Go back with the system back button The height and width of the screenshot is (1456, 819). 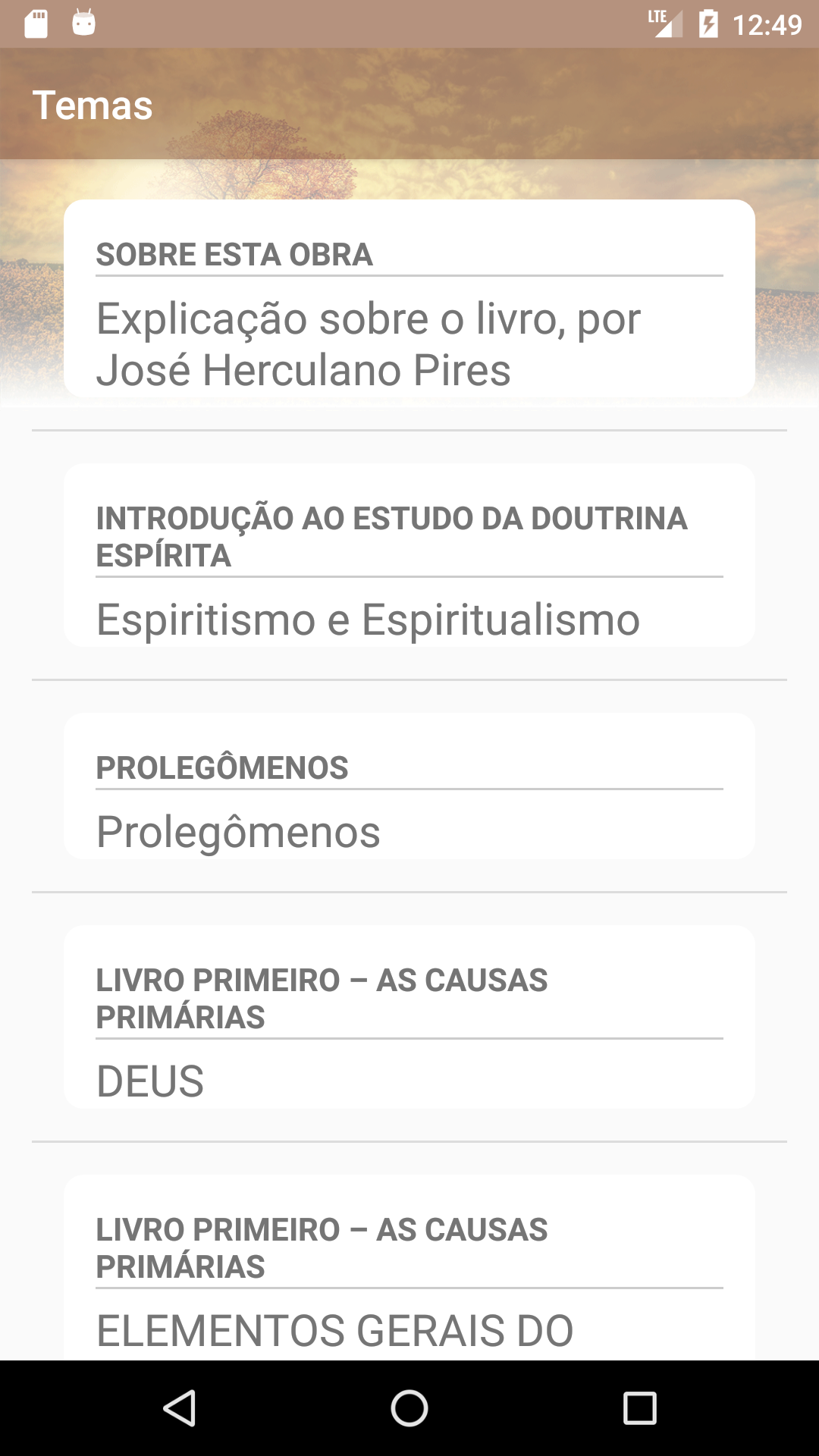coord(180,1408)
